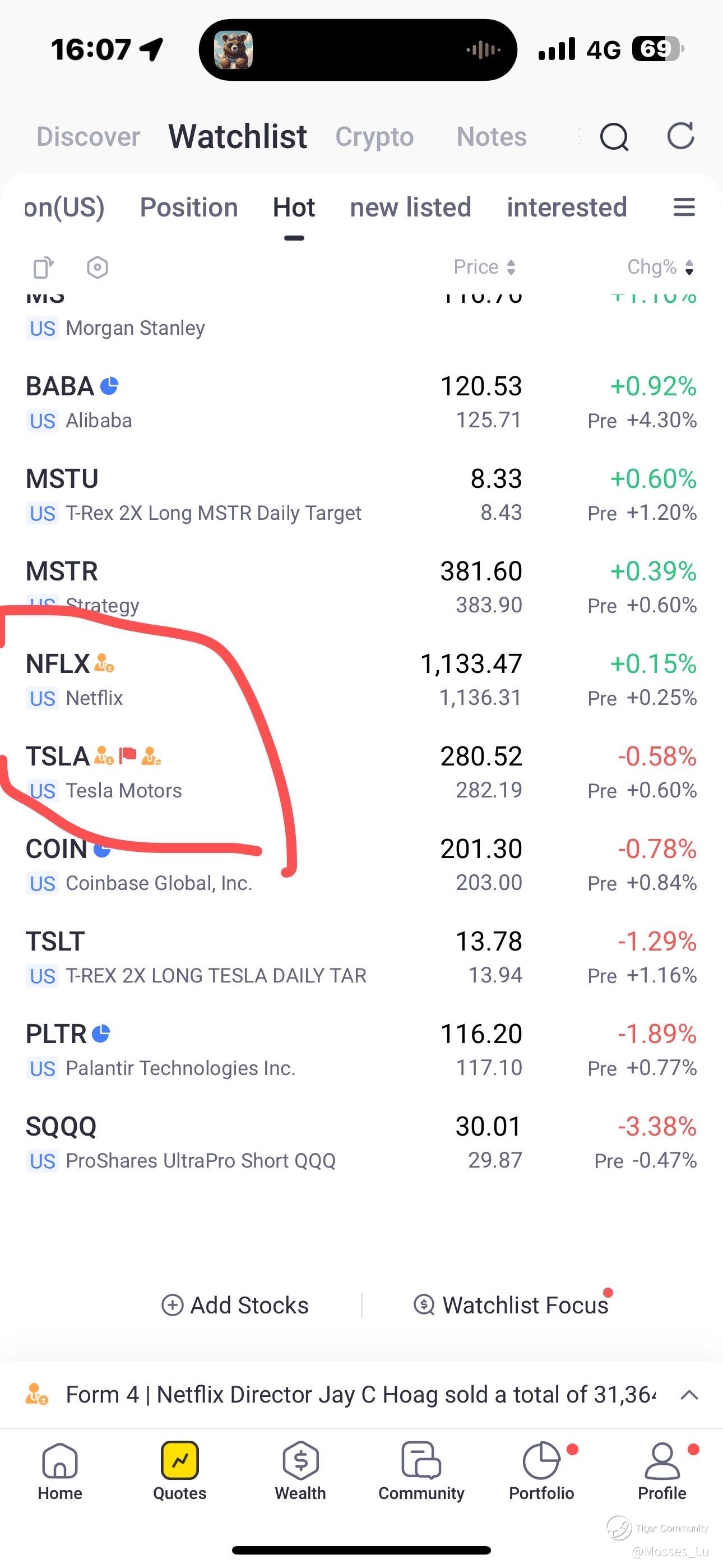Open the search icon
723x1568 pixels.
click(614, 136)
